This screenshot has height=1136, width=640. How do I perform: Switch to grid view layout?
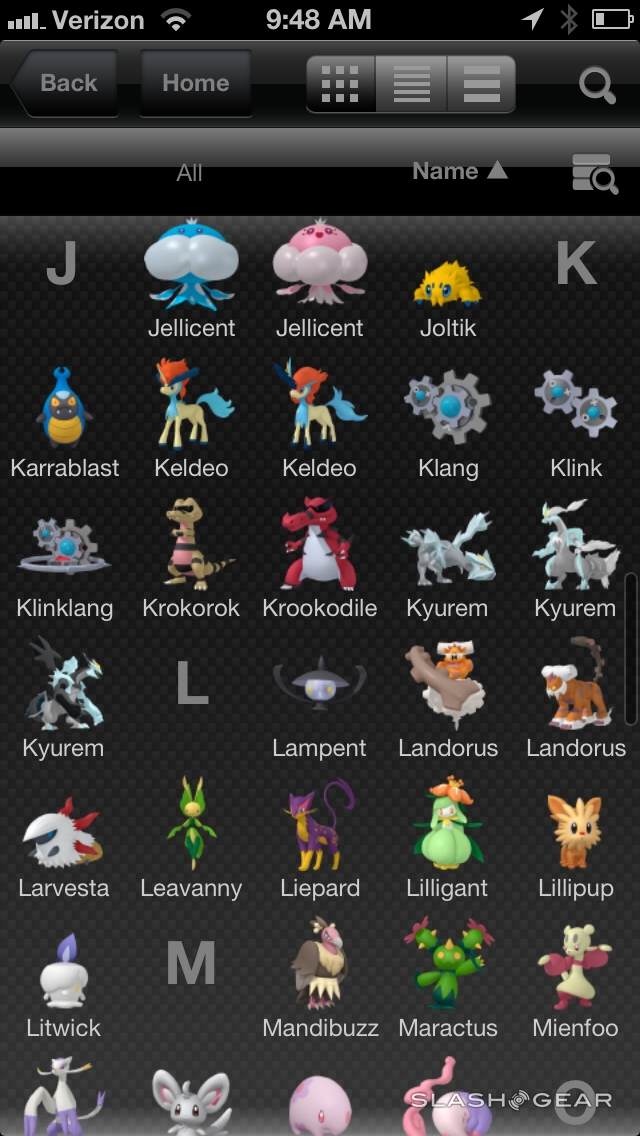341,84
